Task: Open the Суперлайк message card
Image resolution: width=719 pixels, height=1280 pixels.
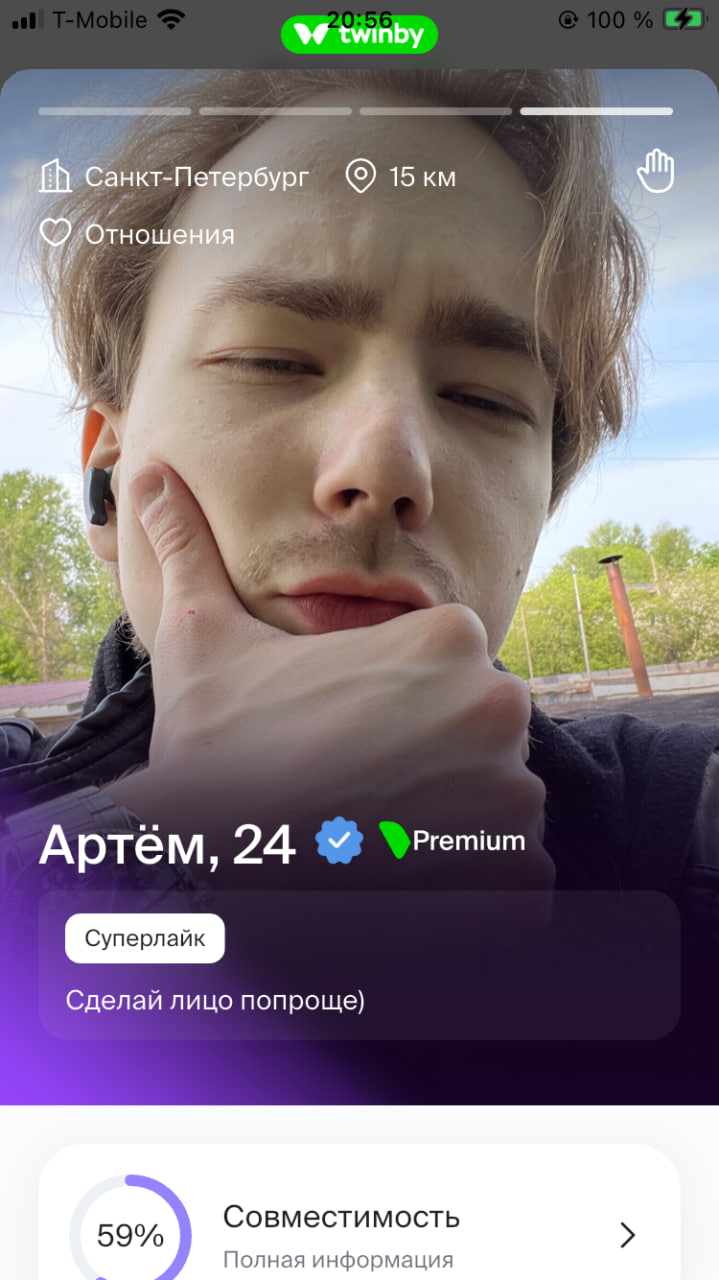Action: coord(359,965)
